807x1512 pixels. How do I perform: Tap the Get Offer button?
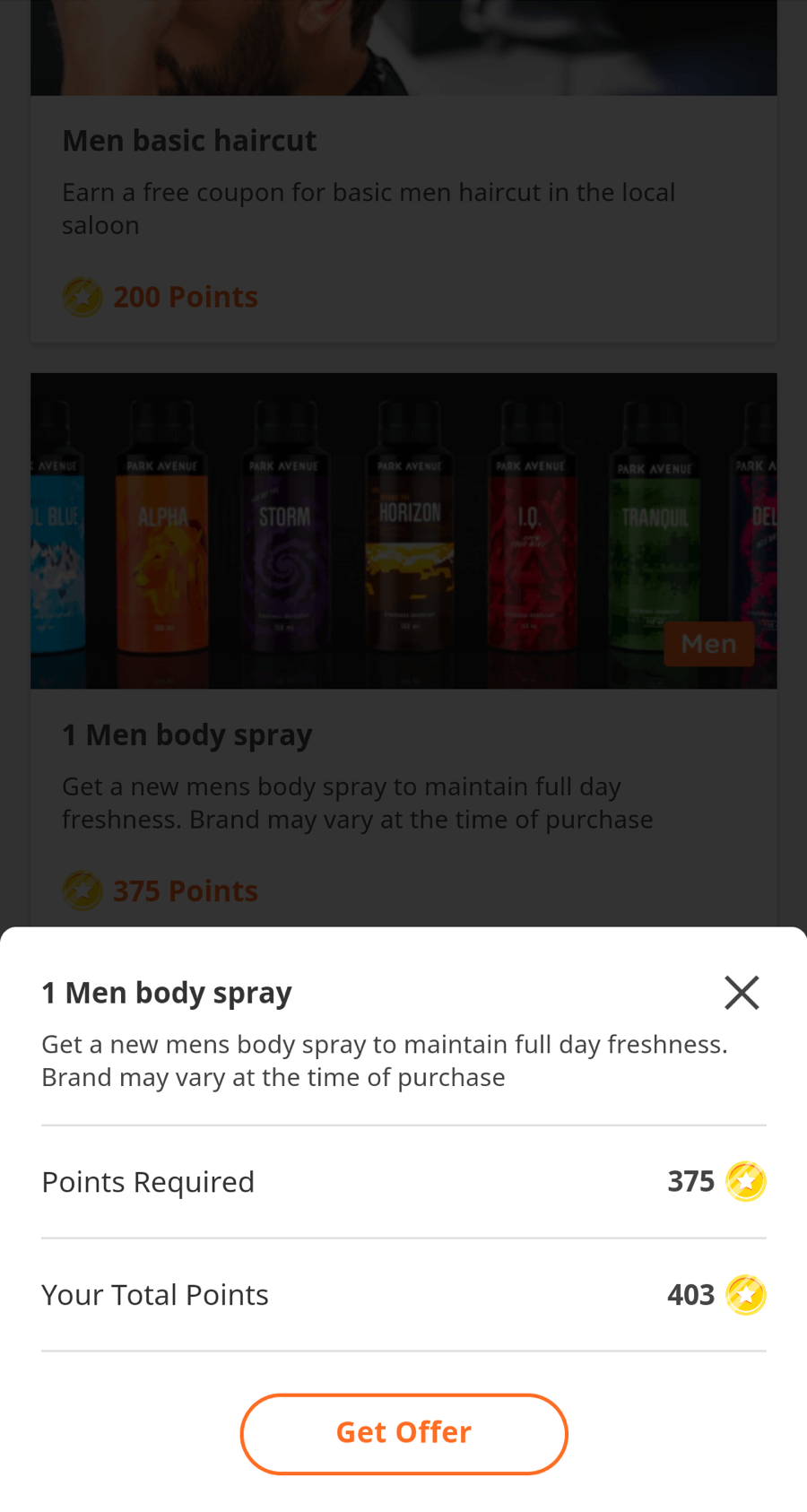[x=403, y=1433]
